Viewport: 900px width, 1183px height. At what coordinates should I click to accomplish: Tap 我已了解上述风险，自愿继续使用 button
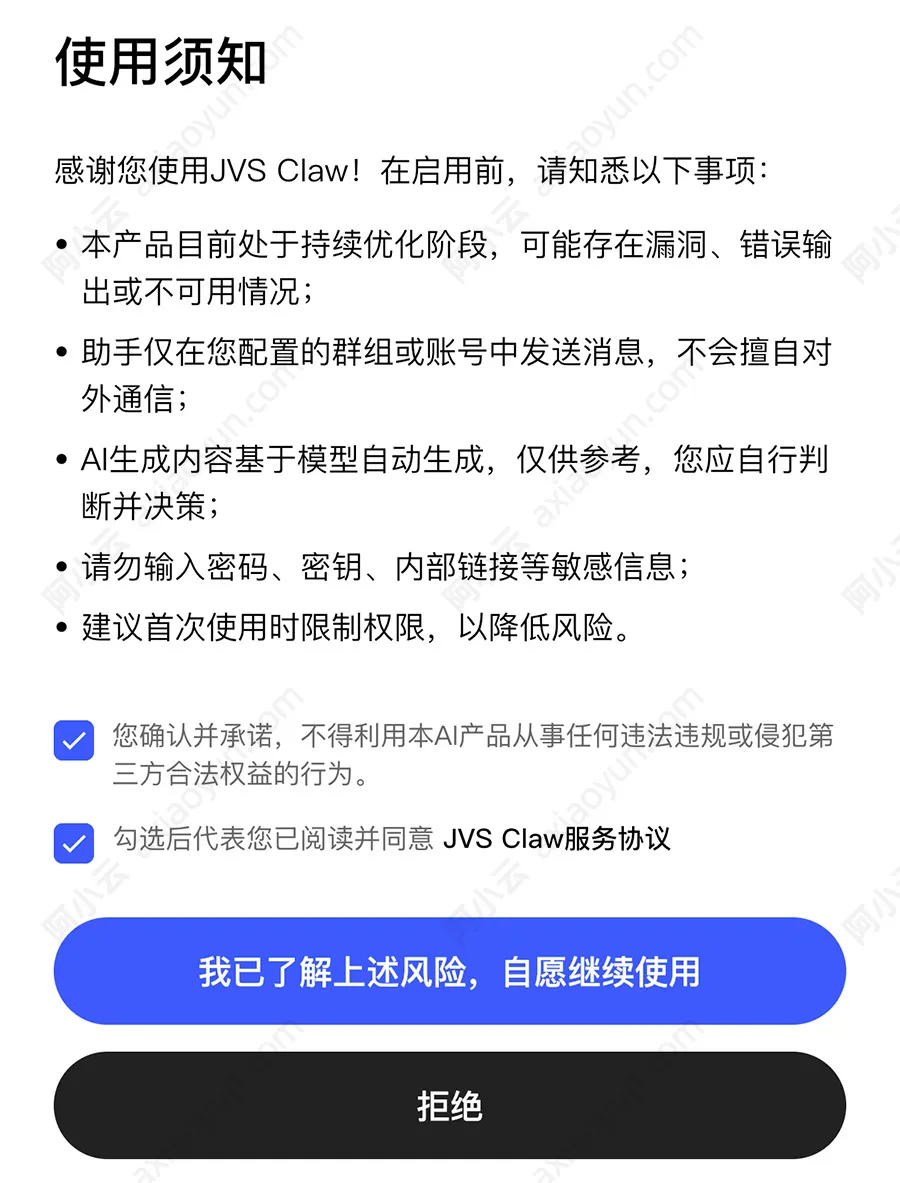[449, 971]
